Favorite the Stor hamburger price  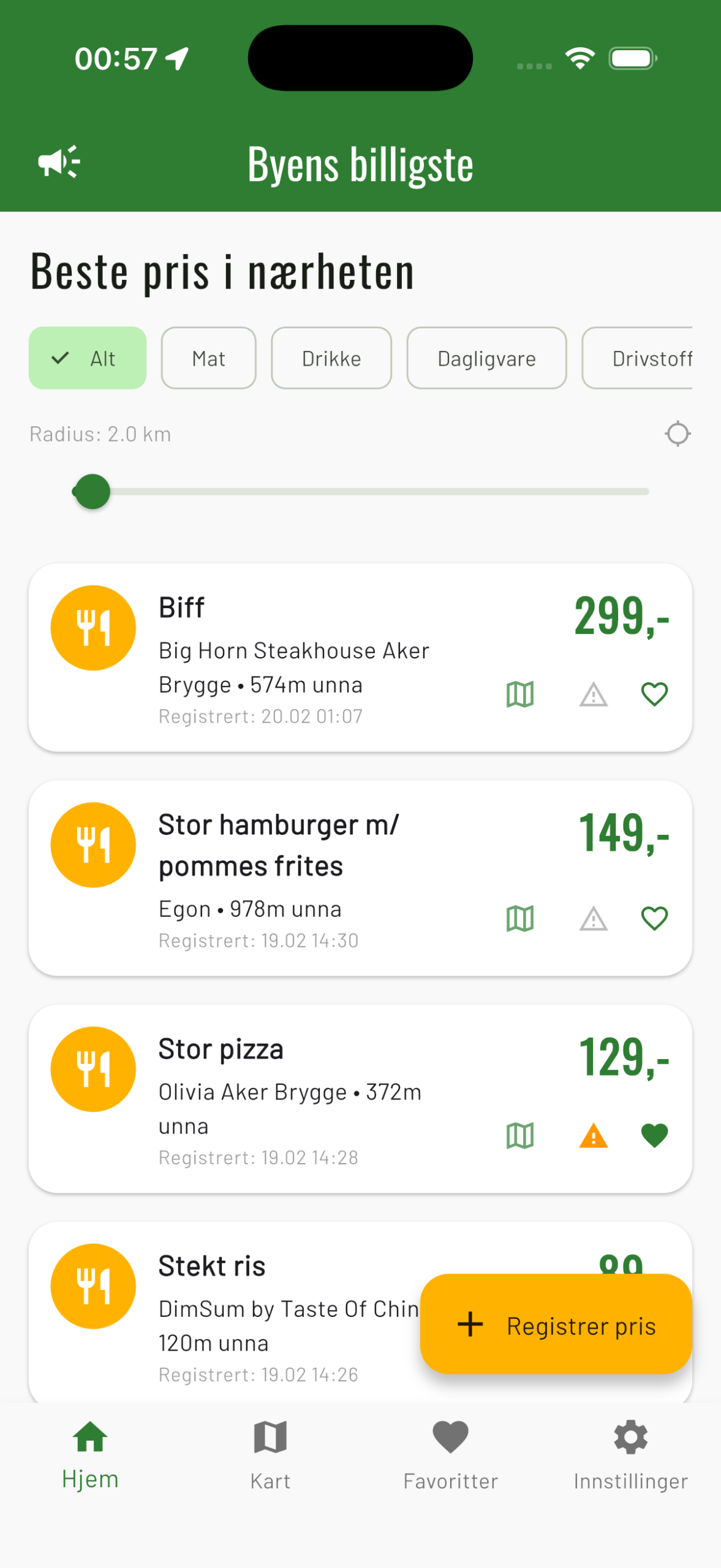click(654, 919)
